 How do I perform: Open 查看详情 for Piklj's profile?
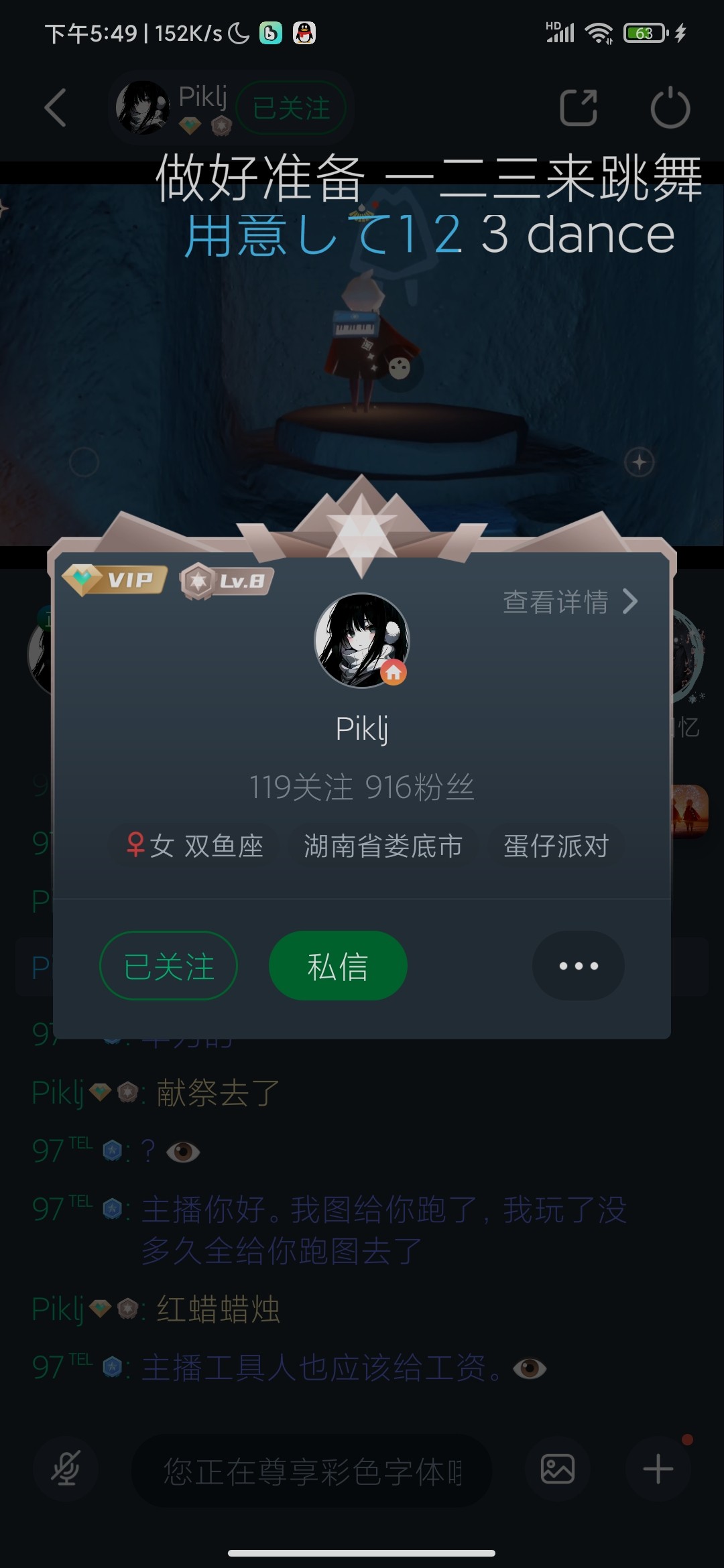(x=570, y=602)
